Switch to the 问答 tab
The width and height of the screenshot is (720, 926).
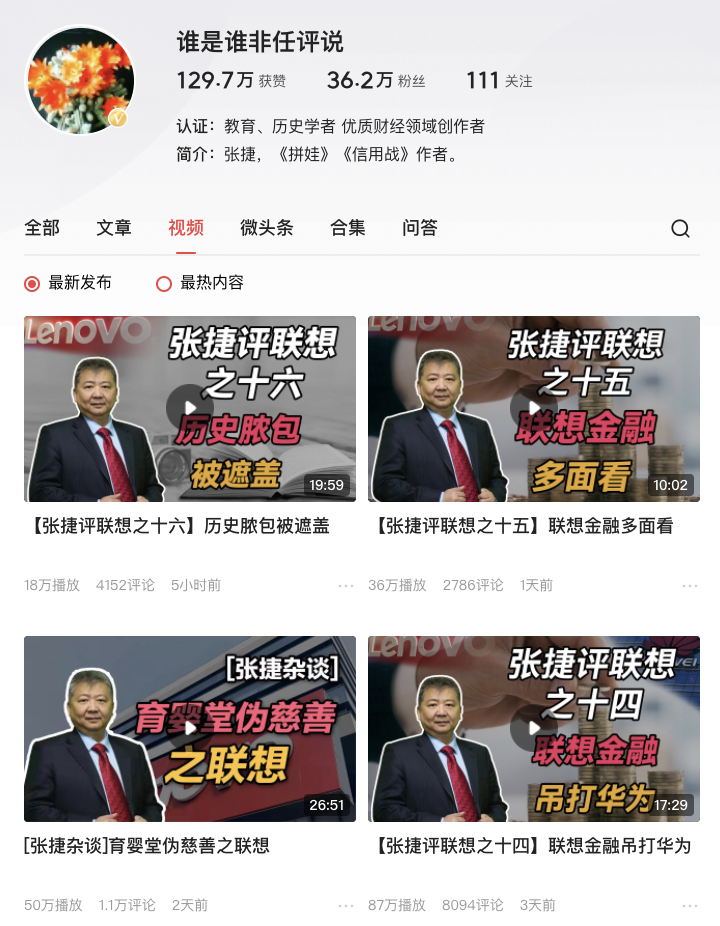pos(420,228)
